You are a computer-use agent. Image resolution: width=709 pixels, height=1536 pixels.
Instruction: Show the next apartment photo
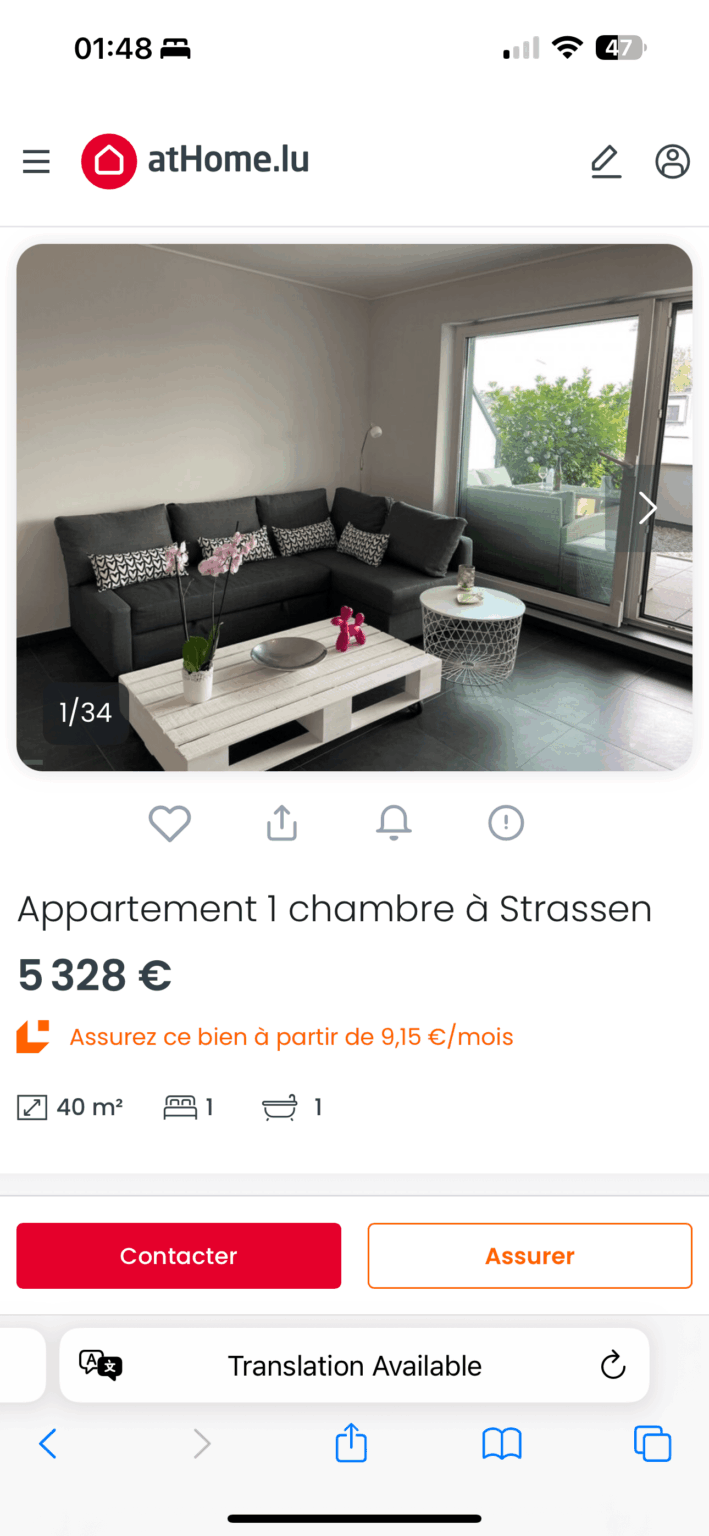coord(648,508)
